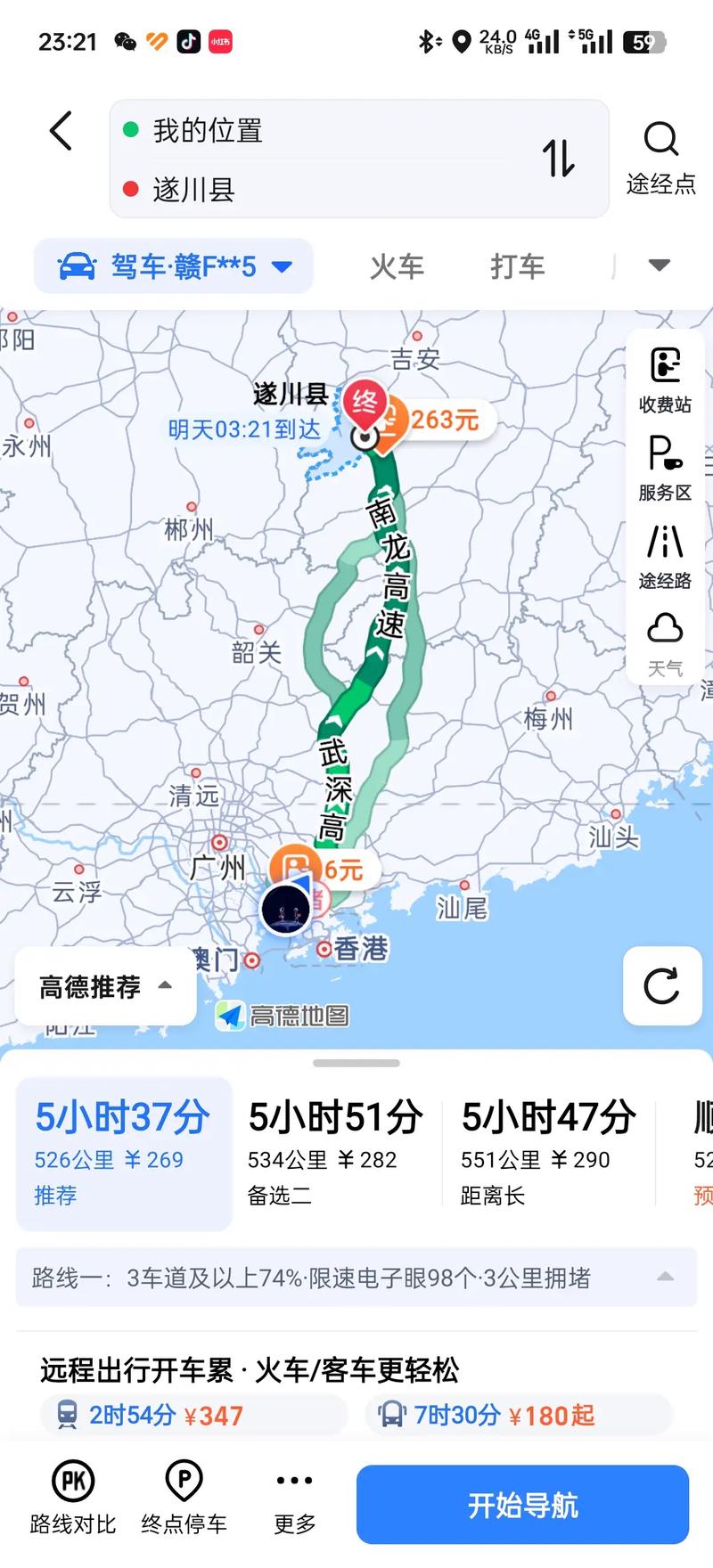The height and width of the screenshot is (1568, 713).
Task: Select the 5小时47分 距离长 route
Action: tap(548, 1154)
